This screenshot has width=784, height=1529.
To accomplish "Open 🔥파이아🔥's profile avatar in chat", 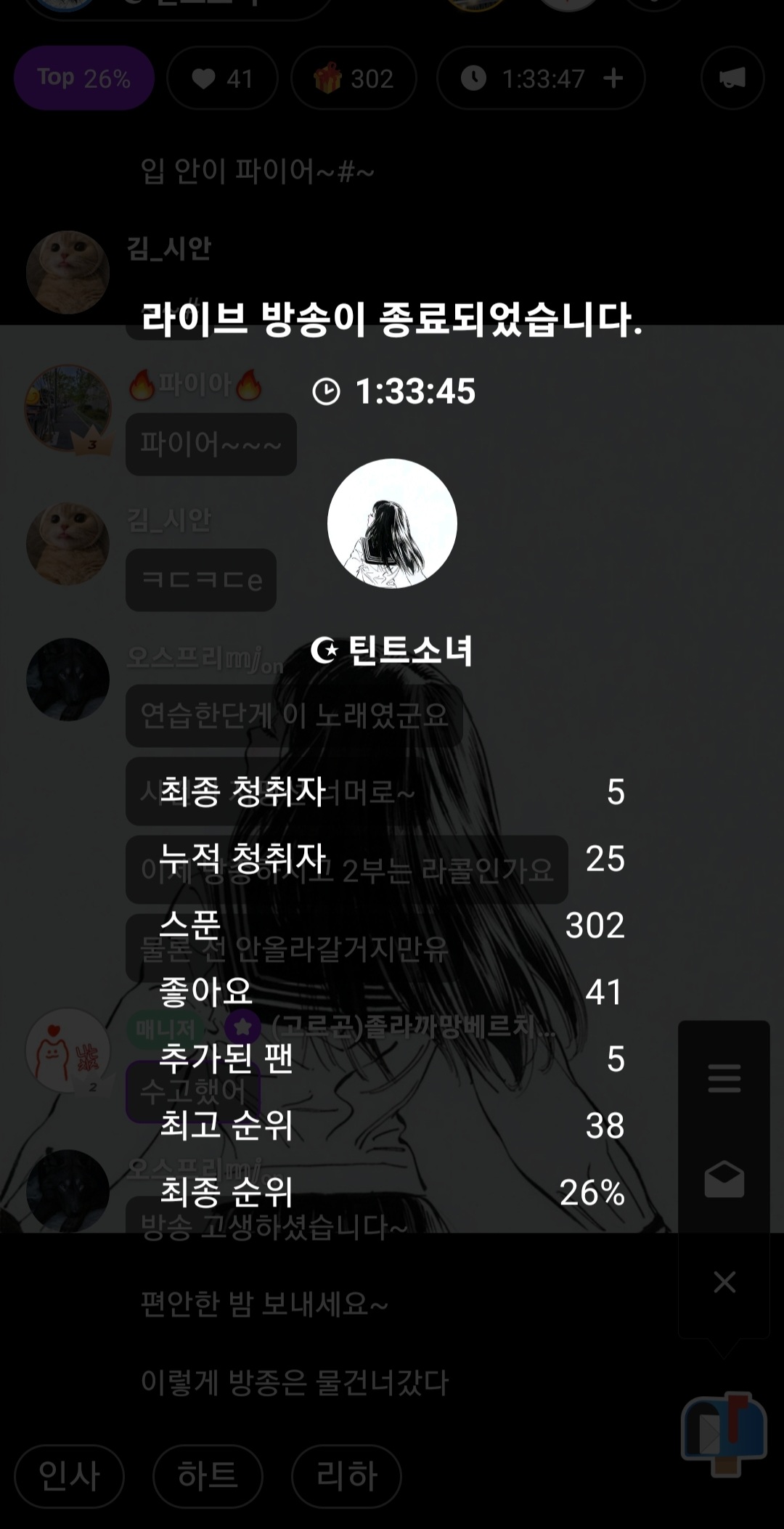I will click(x=68, y=409).
